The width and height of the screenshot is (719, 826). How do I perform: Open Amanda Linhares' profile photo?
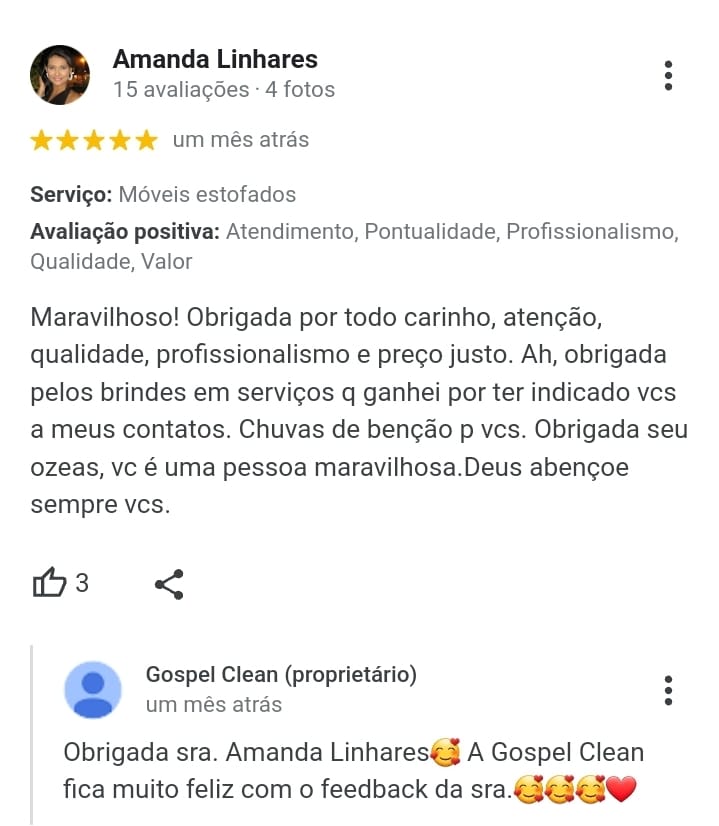pyautogui.click(x=60, y=75)
